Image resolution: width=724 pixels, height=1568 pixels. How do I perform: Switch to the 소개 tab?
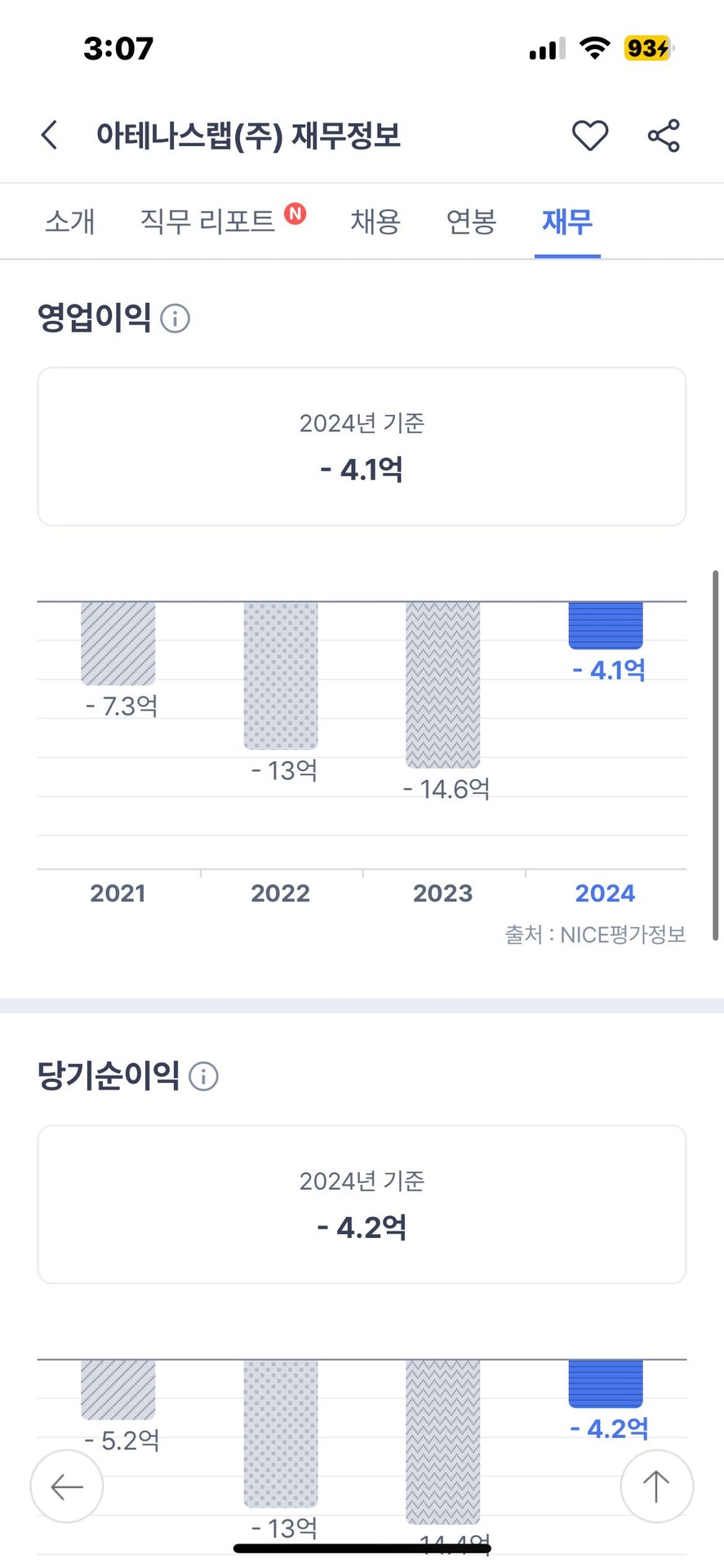(x=70, y=221)
